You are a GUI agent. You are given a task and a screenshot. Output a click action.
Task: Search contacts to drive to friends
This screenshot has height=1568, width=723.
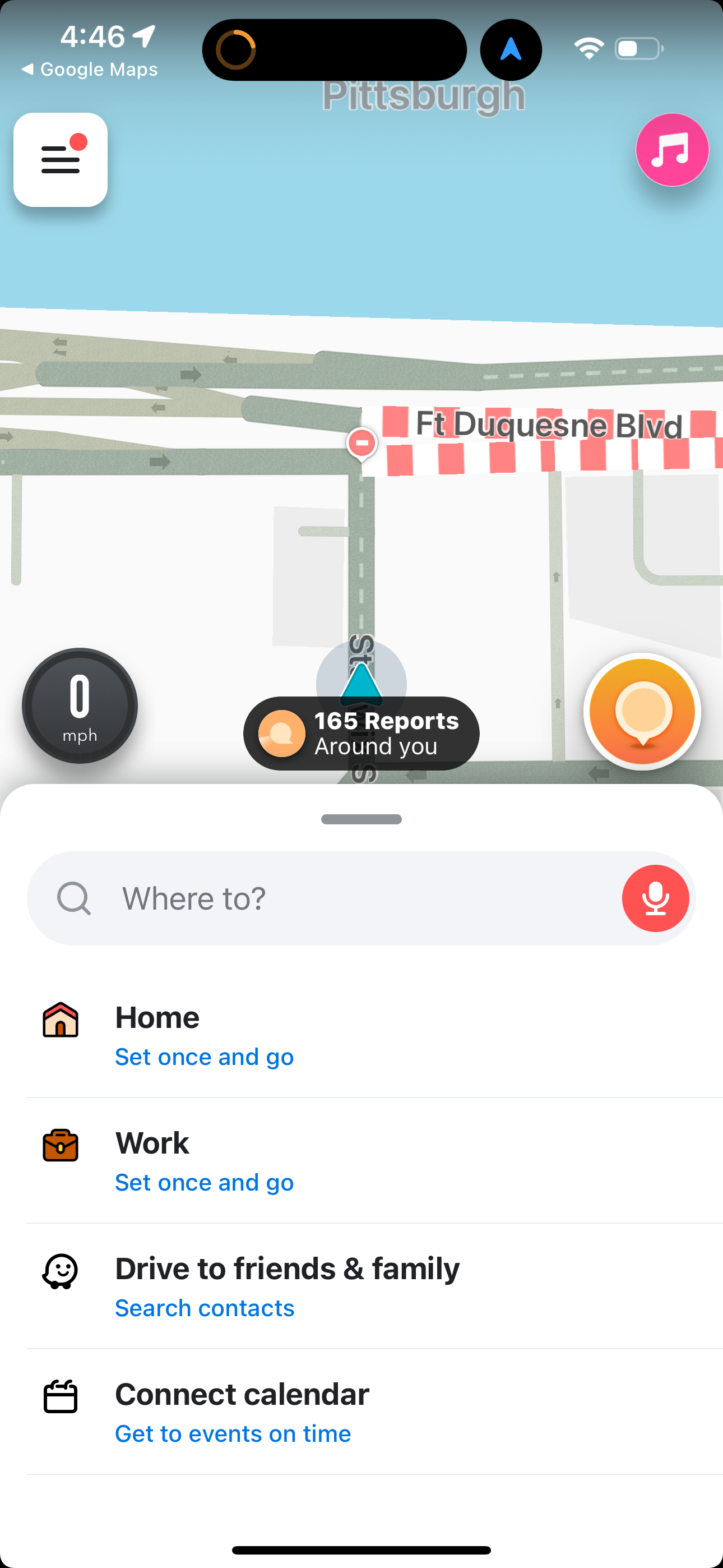coord(205,1307)
